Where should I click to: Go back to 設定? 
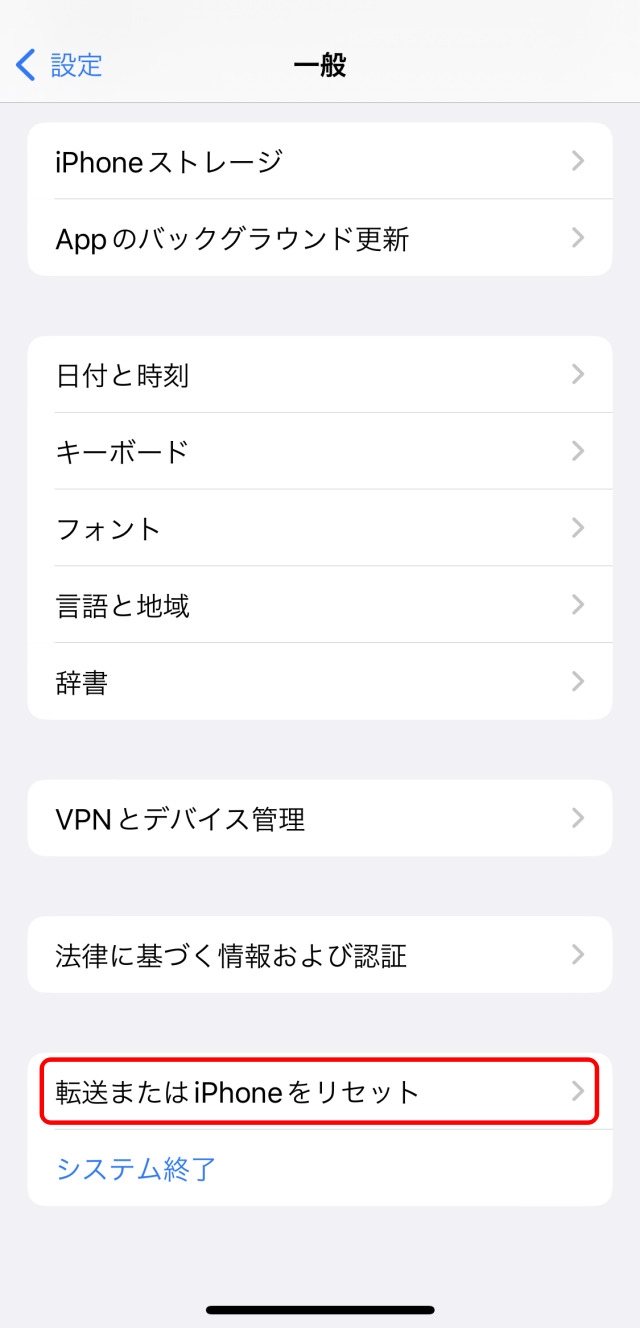tap(60, 66)
